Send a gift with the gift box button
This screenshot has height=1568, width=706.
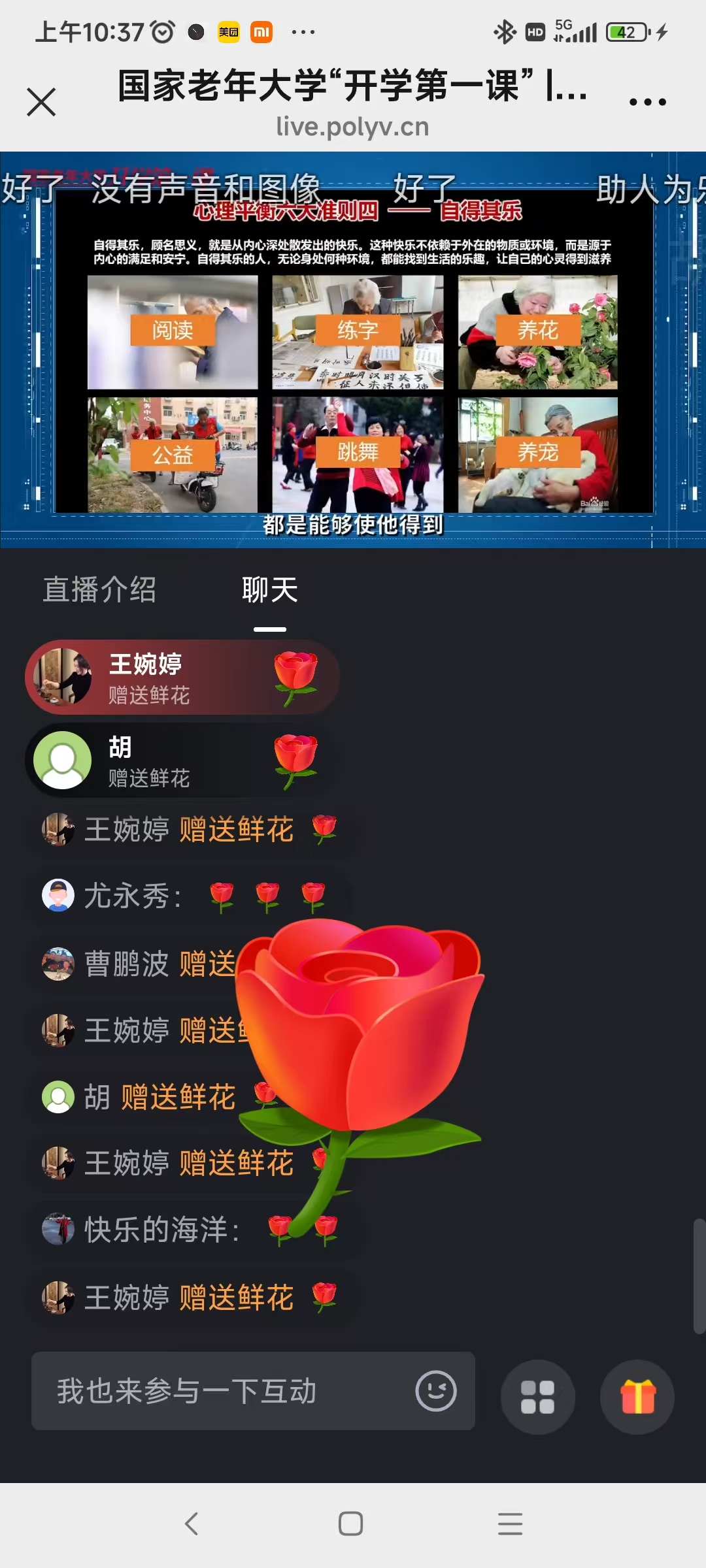(x=637, y=1397)
